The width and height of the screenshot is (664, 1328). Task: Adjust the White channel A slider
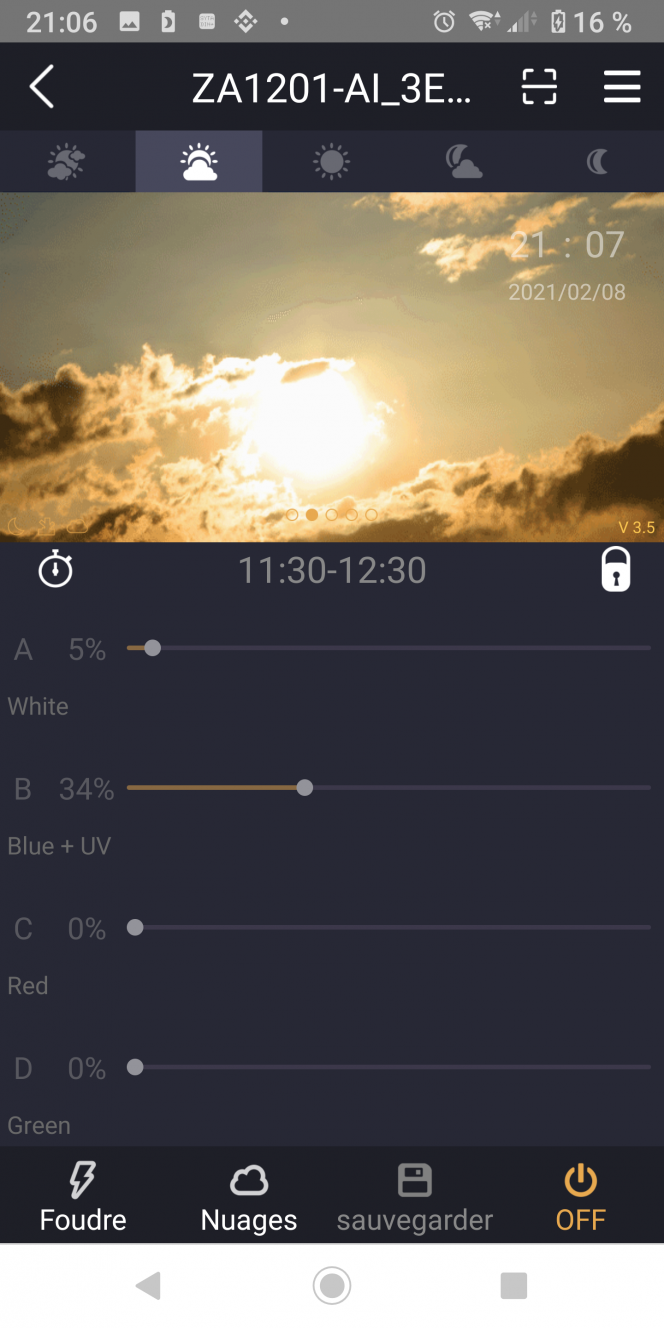click(152, 648)
